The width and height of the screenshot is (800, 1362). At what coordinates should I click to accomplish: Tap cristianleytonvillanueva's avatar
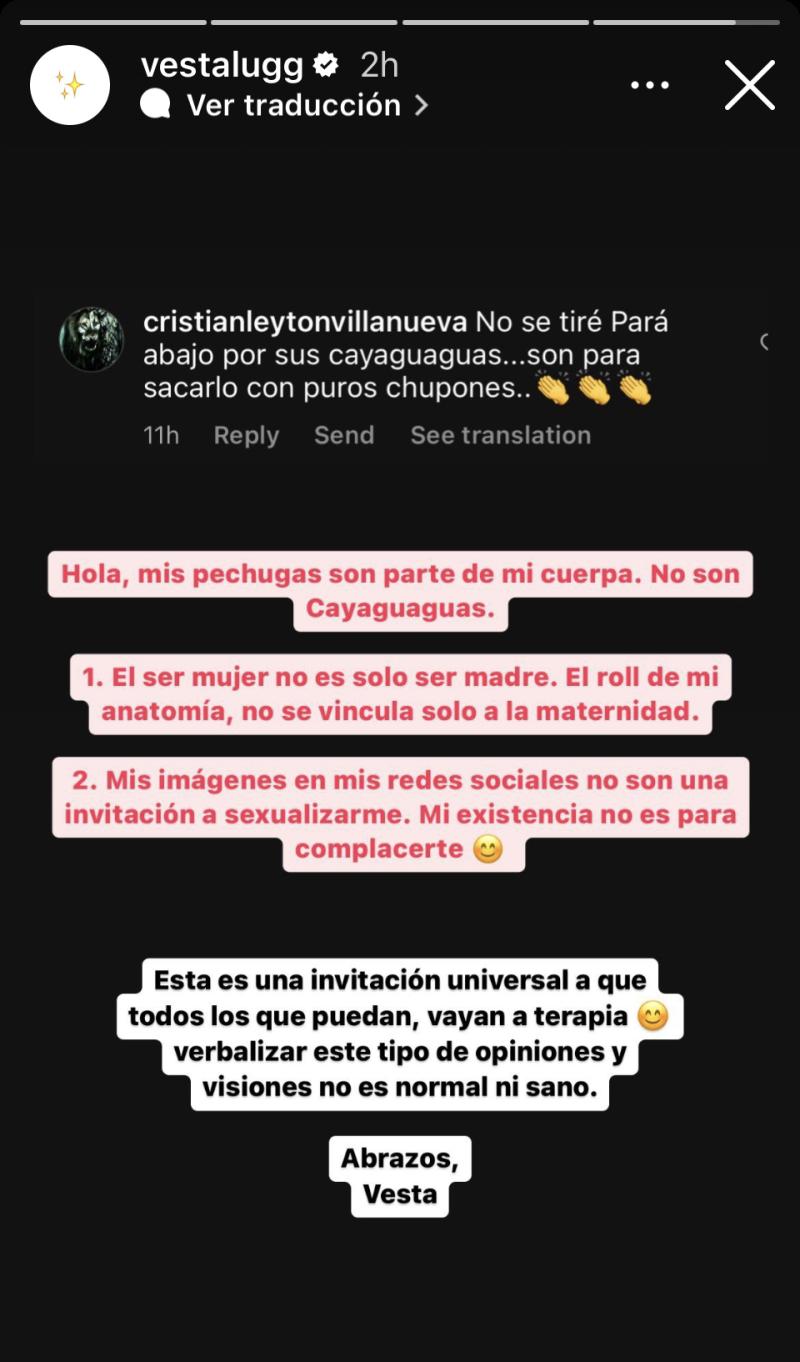tap(92, 340)
